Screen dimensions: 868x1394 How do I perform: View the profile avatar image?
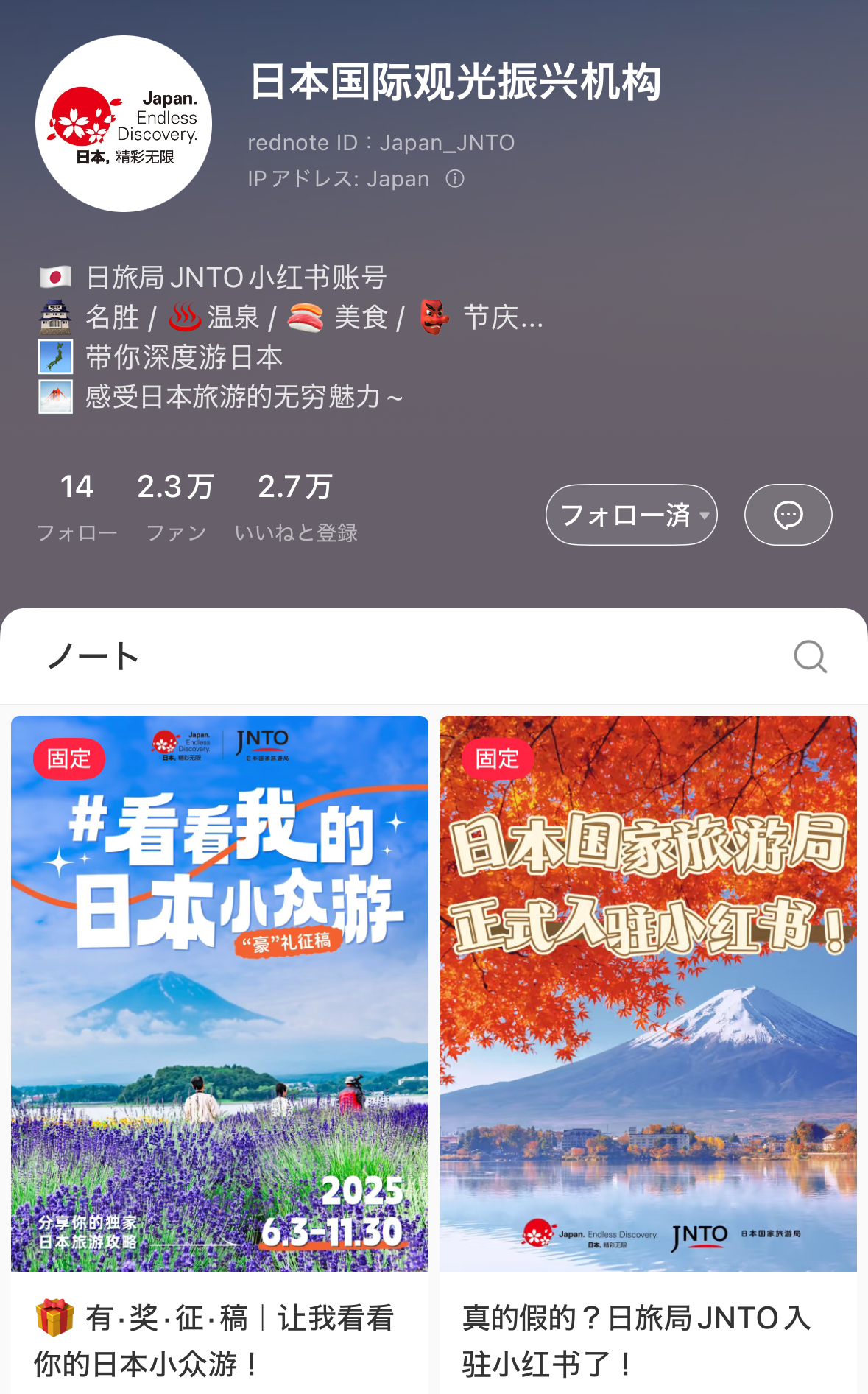tap(124, 124)
